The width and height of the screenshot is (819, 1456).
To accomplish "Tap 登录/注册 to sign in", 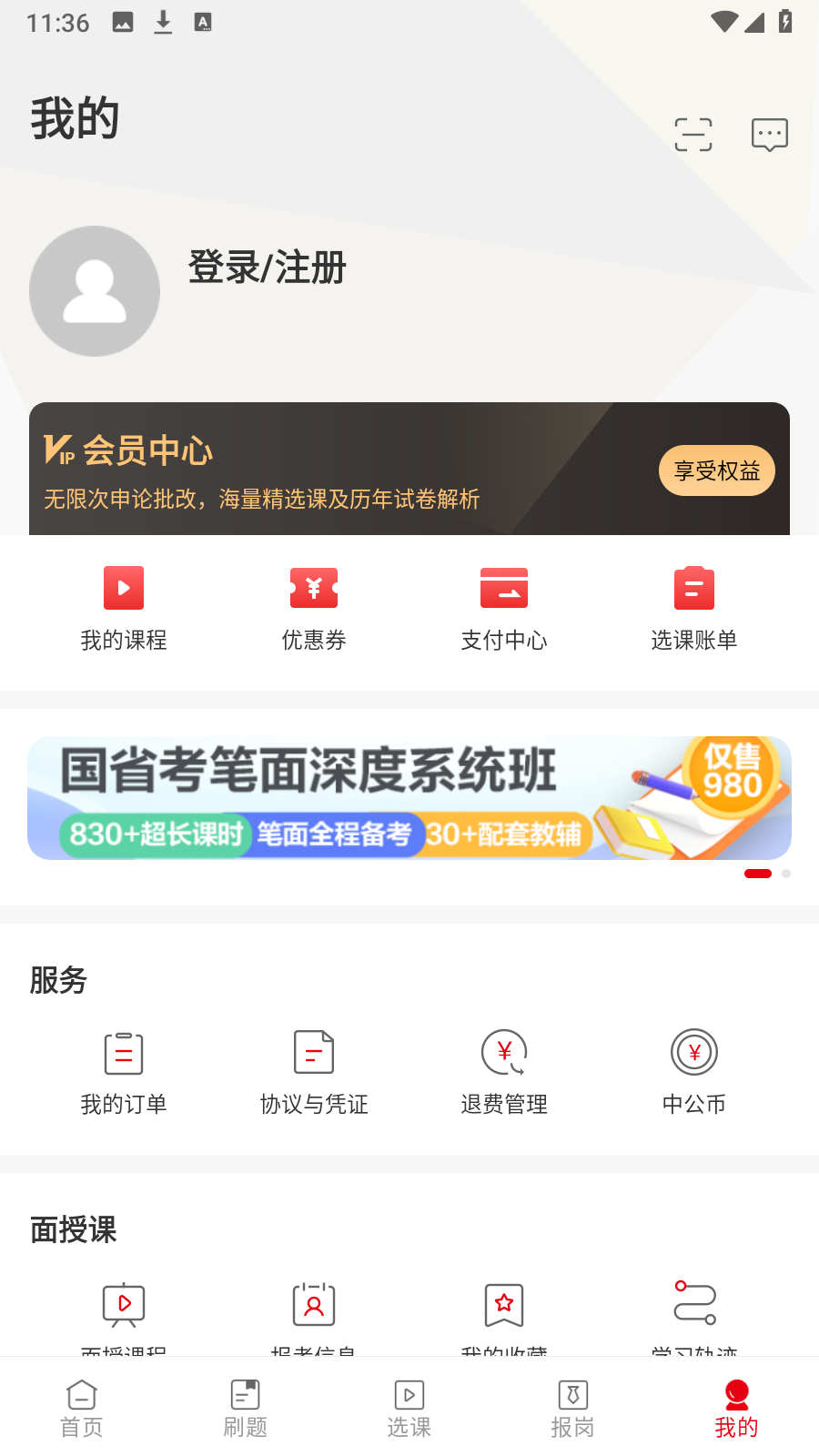I will point(267,268).
